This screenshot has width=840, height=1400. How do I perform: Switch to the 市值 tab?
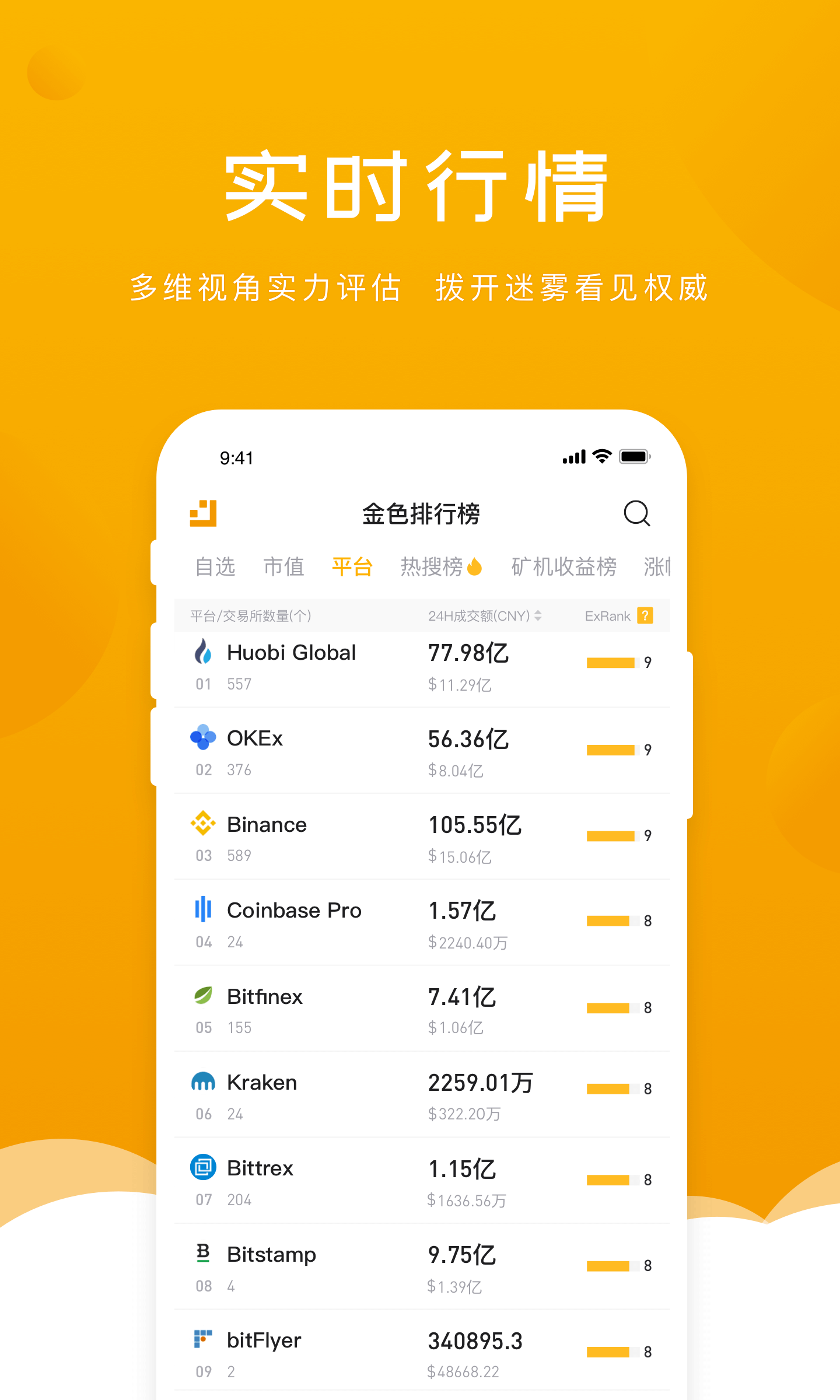point(284,566)
